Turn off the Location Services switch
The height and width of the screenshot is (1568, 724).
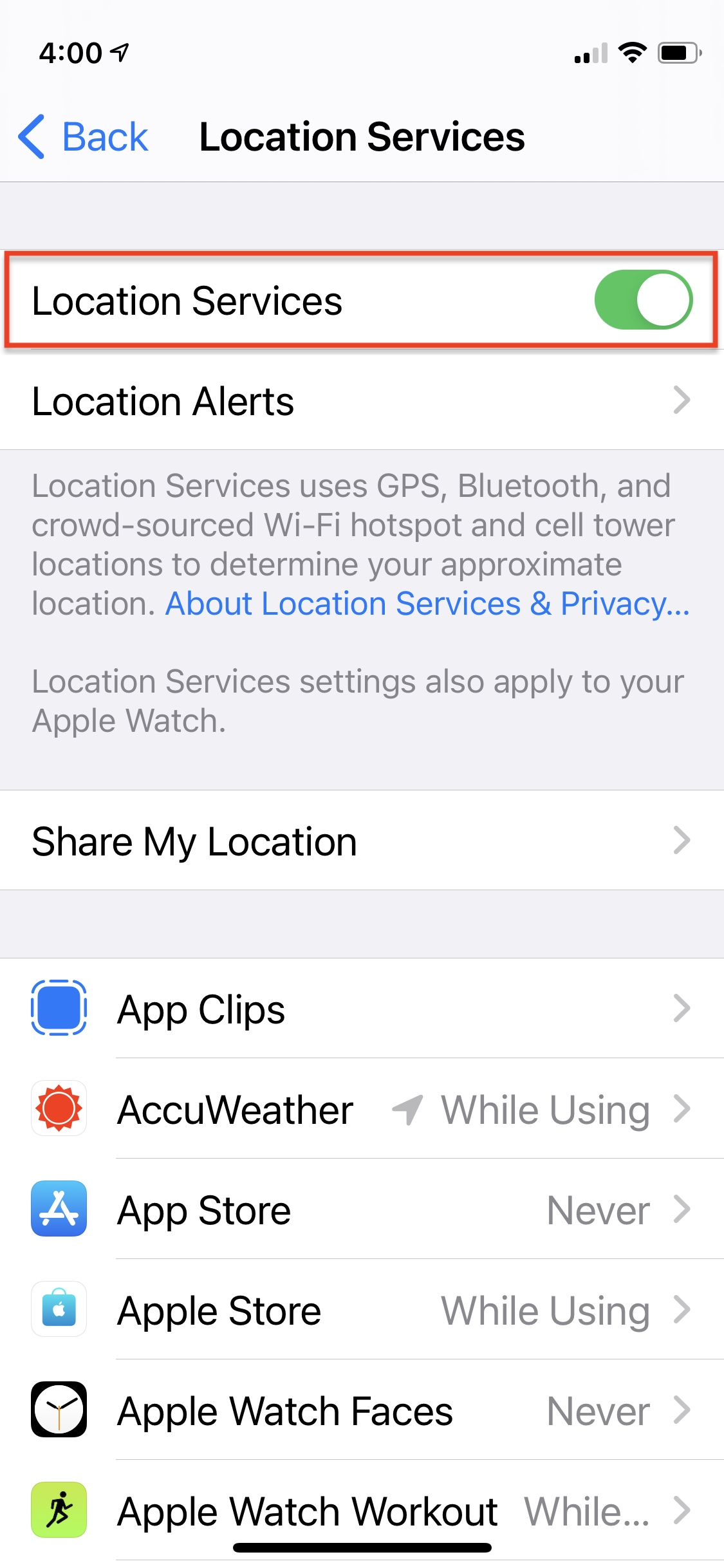[x=643, y=300]
